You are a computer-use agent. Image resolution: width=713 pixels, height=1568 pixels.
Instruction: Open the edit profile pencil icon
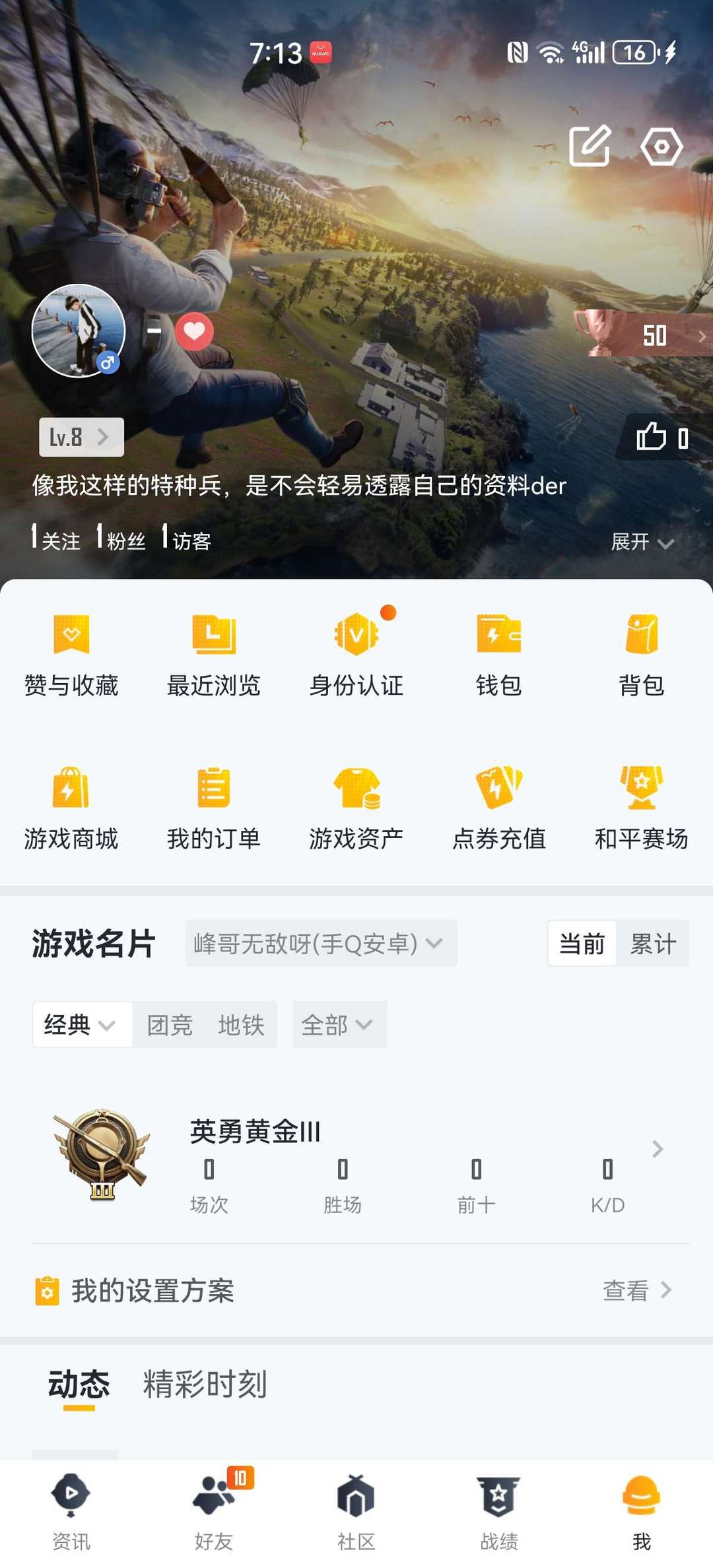590,145
